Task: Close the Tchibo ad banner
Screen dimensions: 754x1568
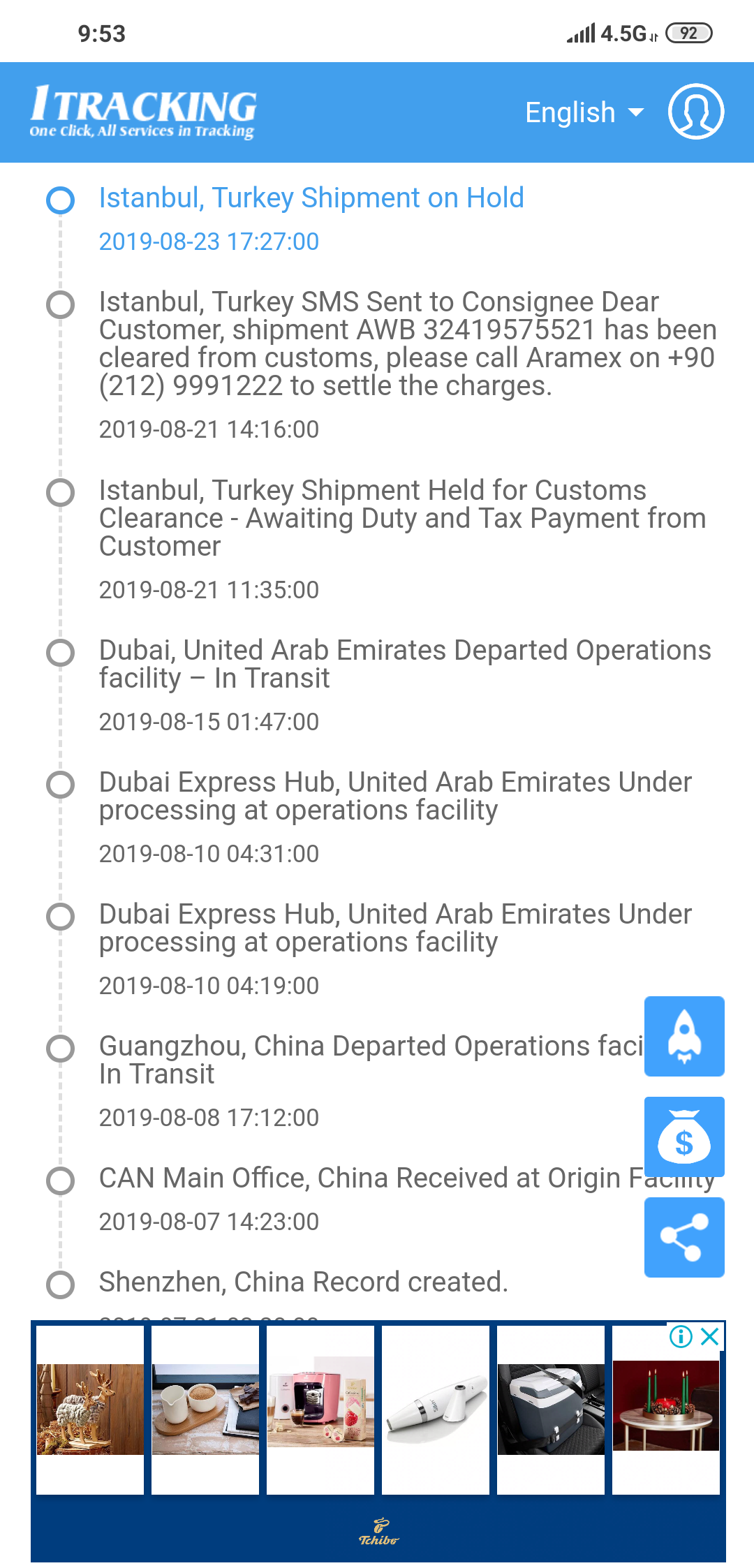Action: pyautogui.click(x=710, y=1336)
